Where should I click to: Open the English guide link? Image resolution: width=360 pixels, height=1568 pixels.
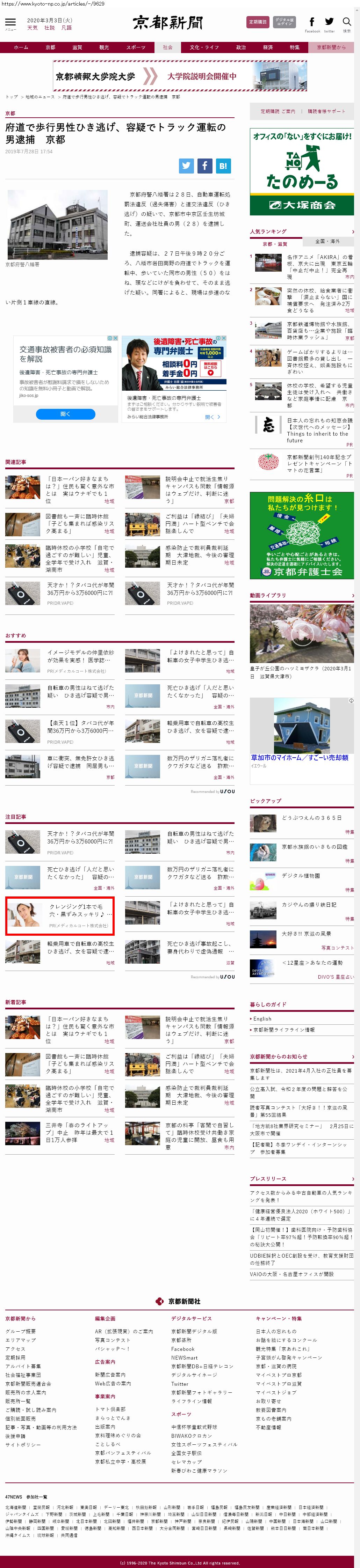(x=262, y=1018)
